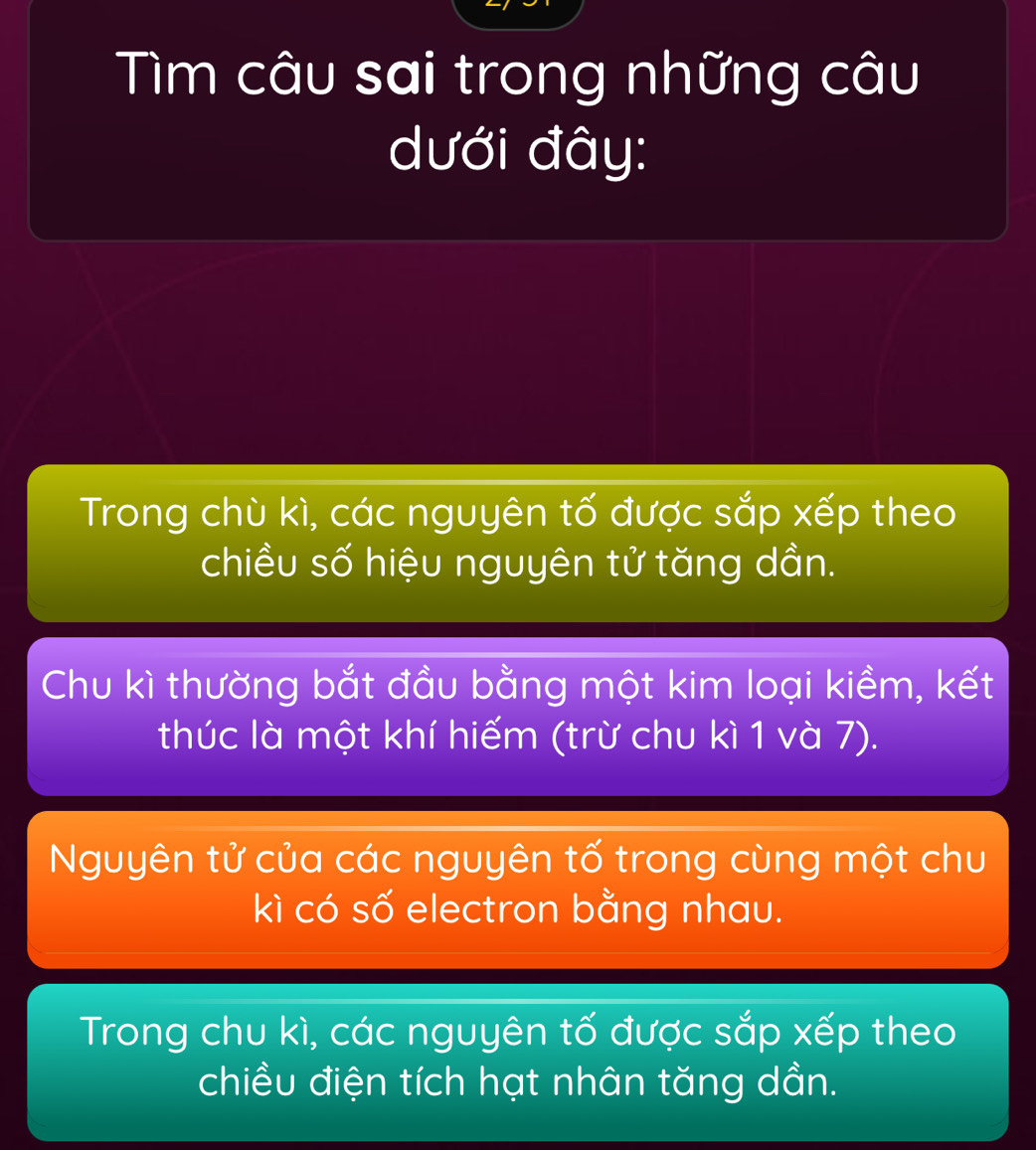Viewport: 1036px width, 1150px height.
Task: Select answer about điện tích hạt nhân tăng dần
Action: pyautogui.click(x=517, y=1061)
